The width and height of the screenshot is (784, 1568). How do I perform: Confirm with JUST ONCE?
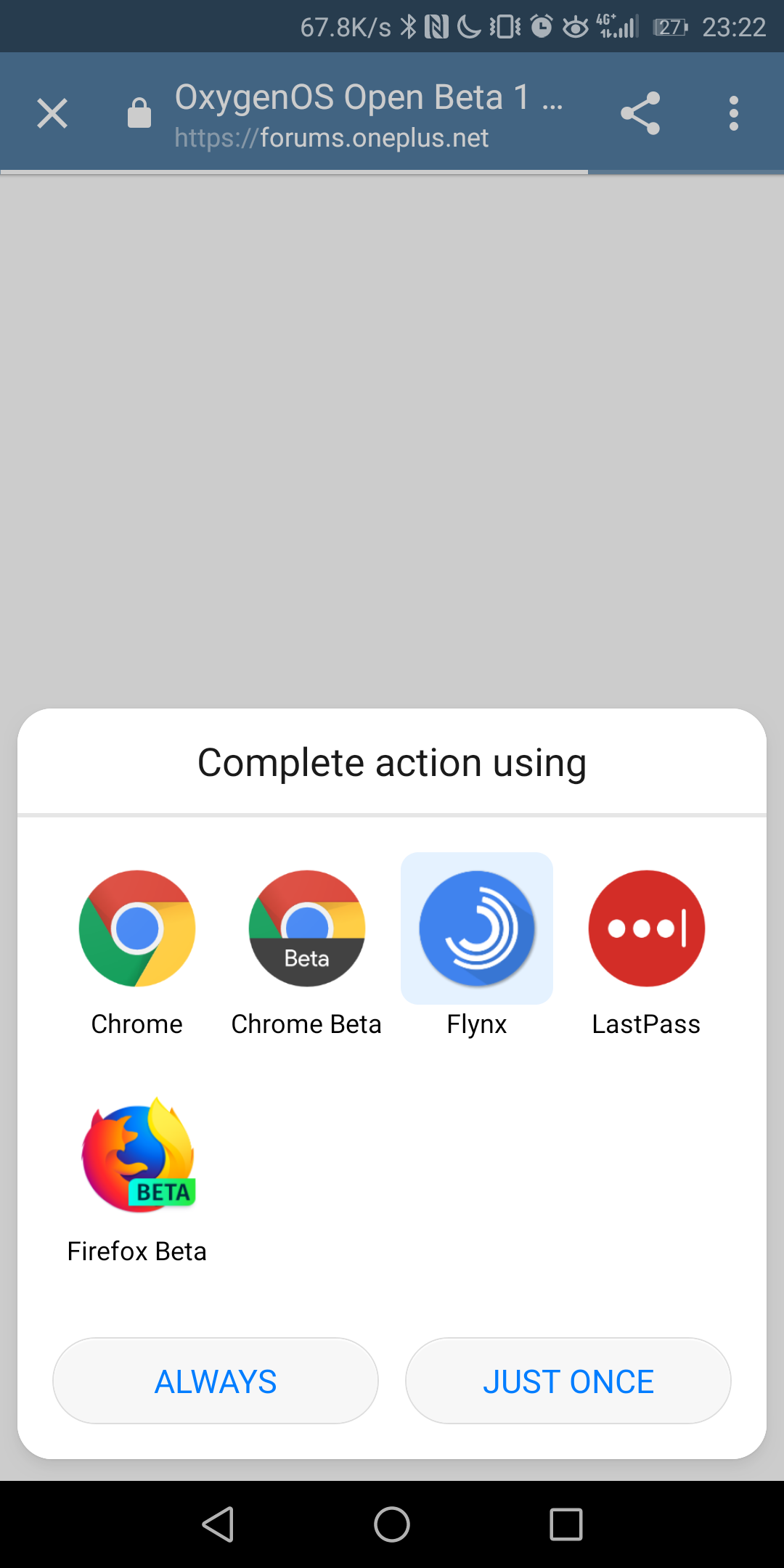(x=568, y=1381)
